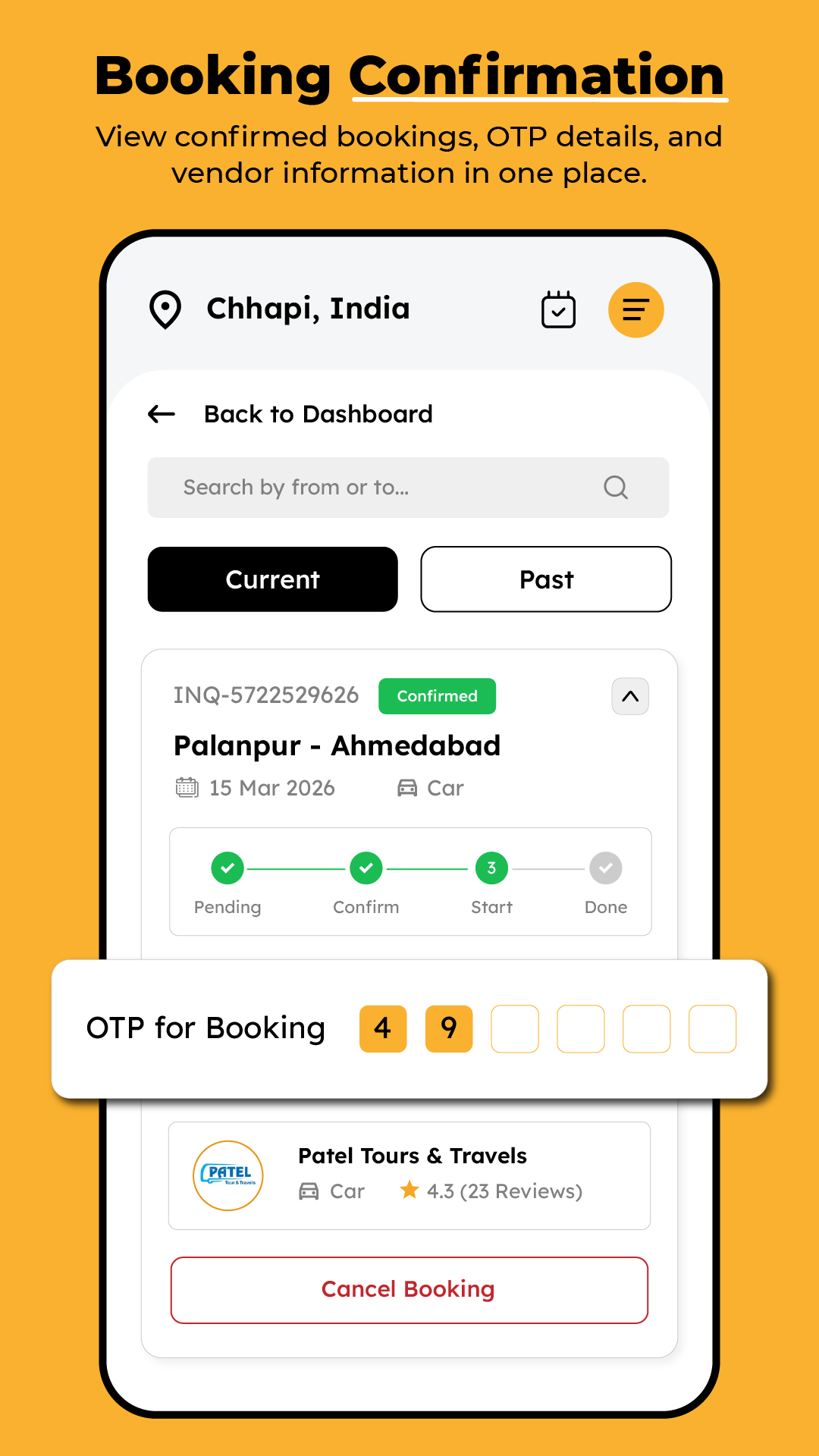Image resolution: width=819 pixels, height=1456 pixels.
Task: Tap the search magnifier icon
Action: tap(615, 488)
